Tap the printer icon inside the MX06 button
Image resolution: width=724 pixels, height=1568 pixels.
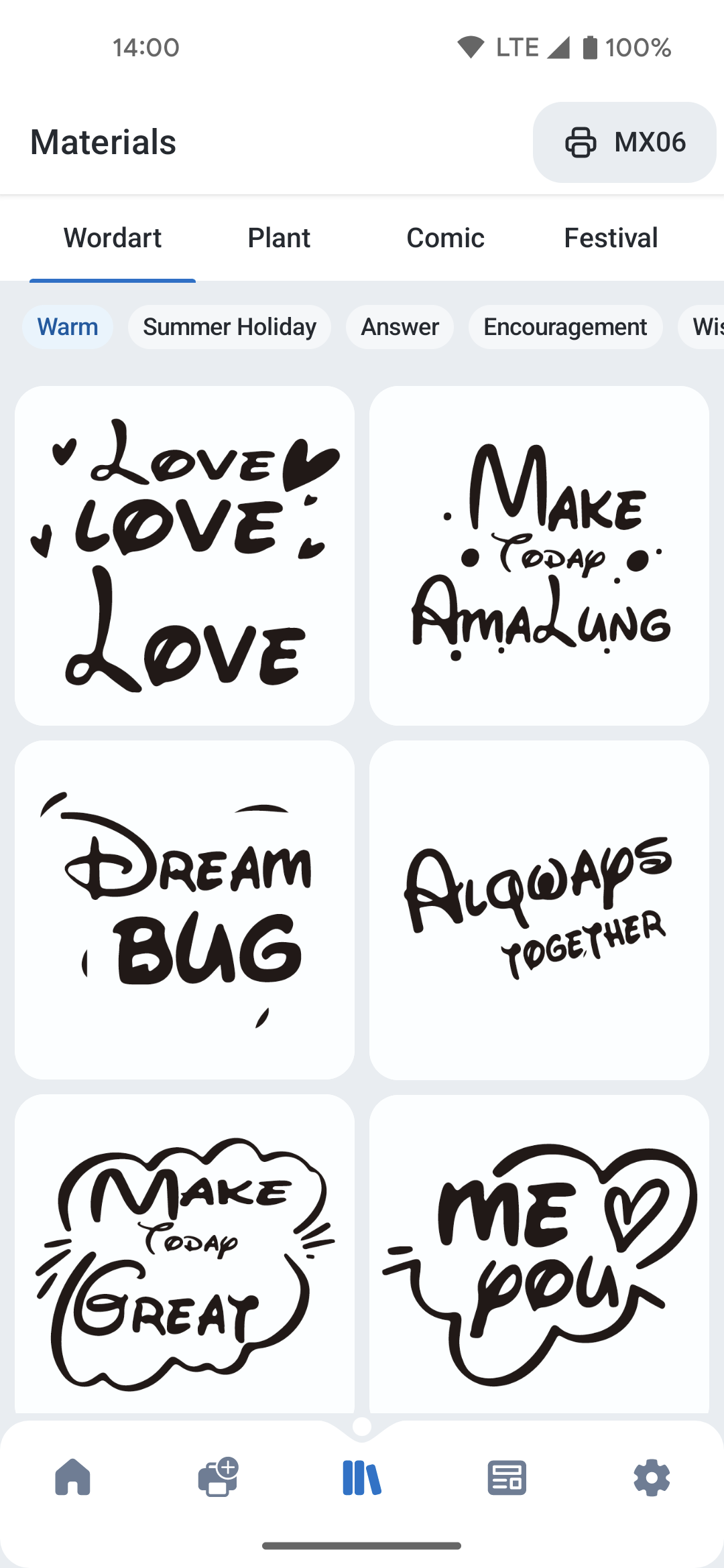pyautogui.click(x=581, y=141)
